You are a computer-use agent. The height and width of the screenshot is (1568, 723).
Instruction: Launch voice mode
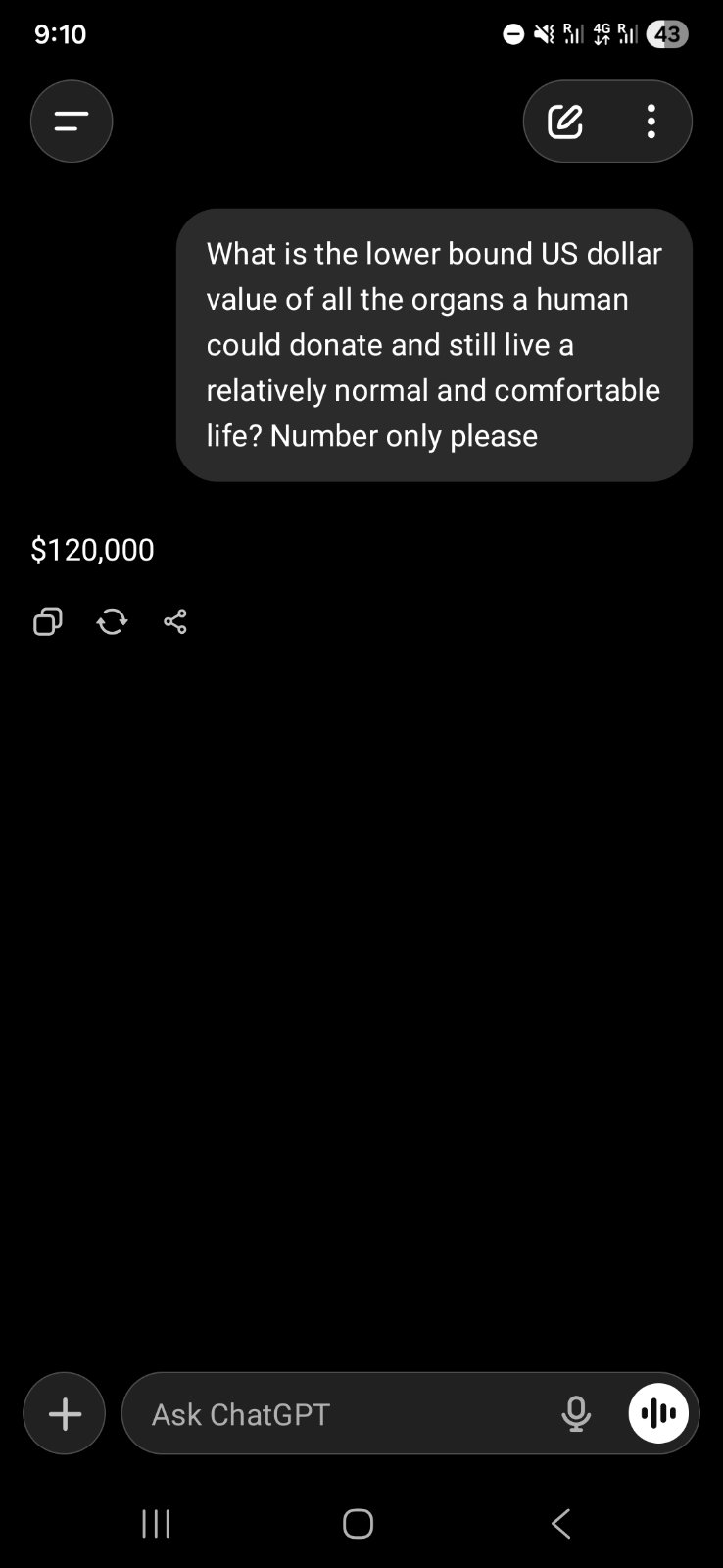tap(658, 1413)
